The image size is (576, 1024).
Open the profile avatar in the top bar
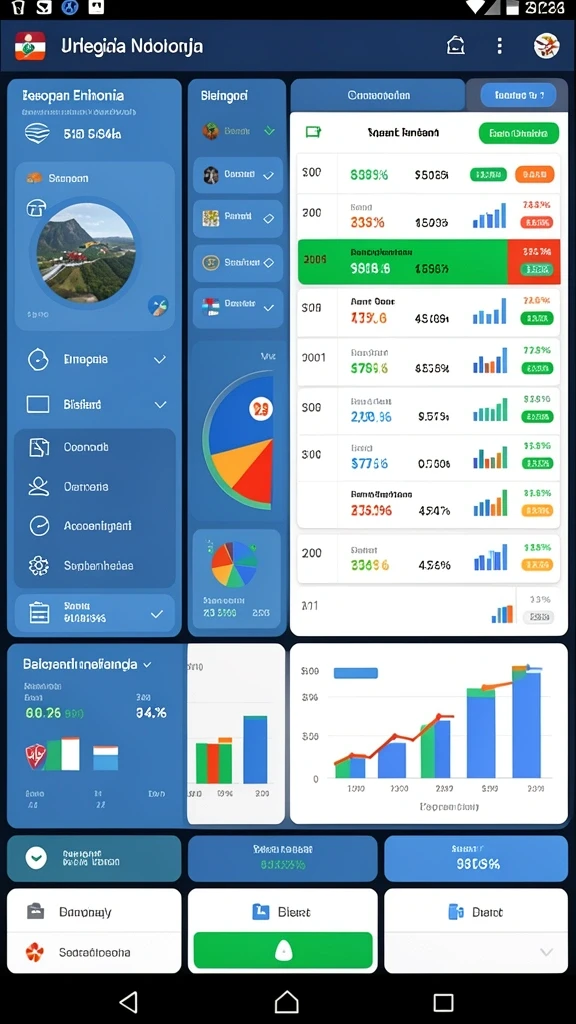pos(546,46)
